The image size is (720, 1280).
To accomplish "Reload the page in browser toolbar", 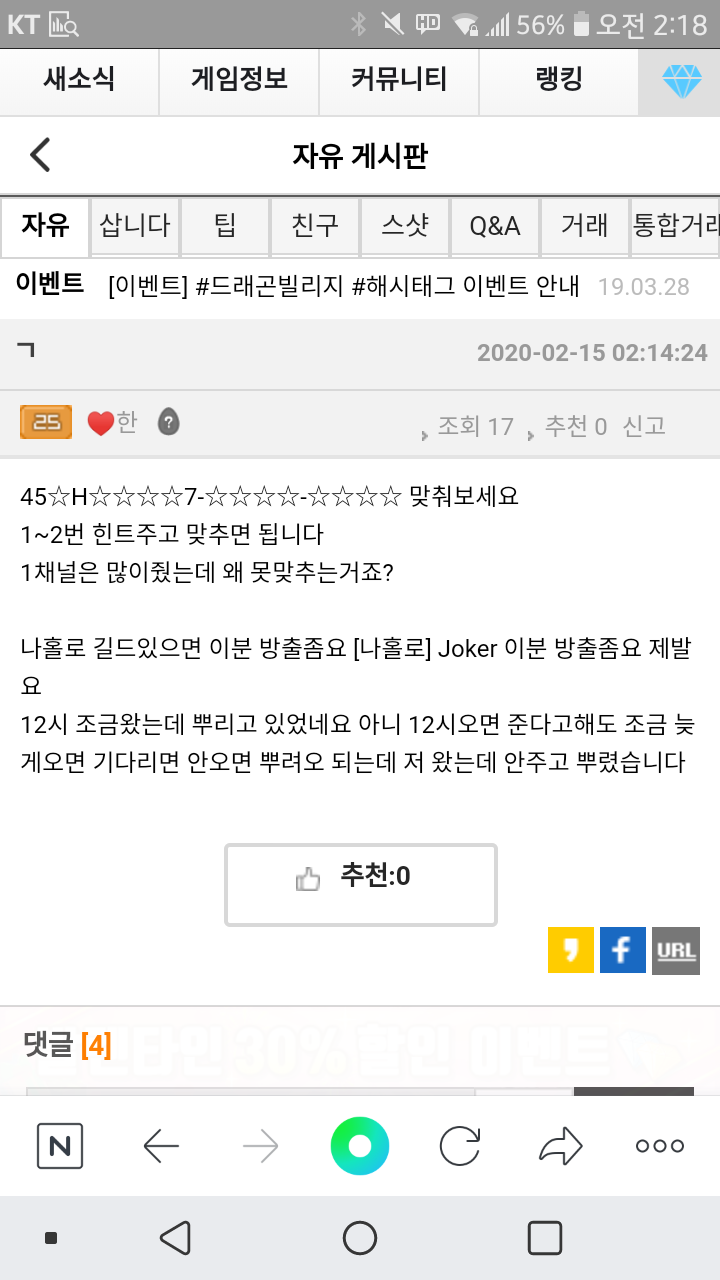I will pos(460,1146).
